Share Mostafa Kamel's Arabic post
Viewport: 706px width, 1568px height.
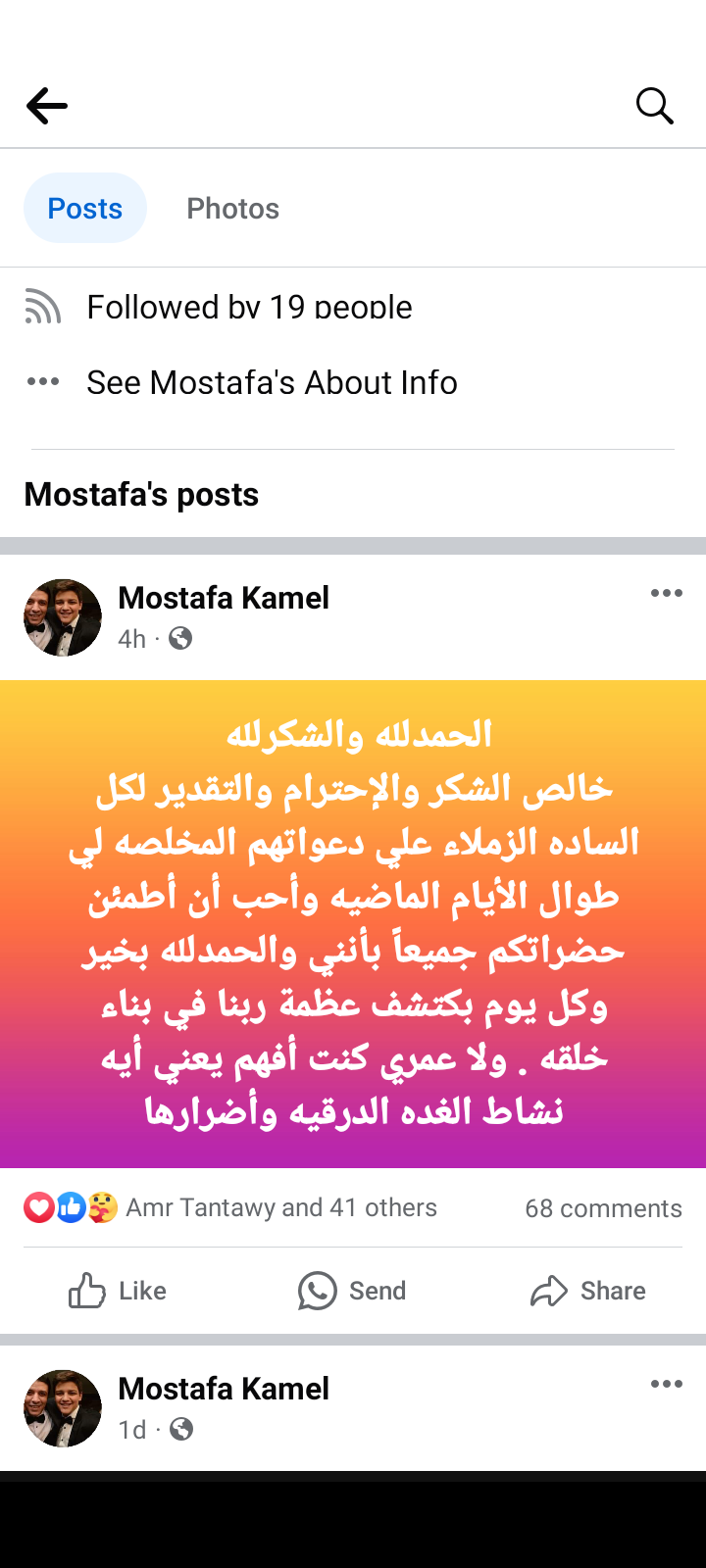tap(588, 1291)
